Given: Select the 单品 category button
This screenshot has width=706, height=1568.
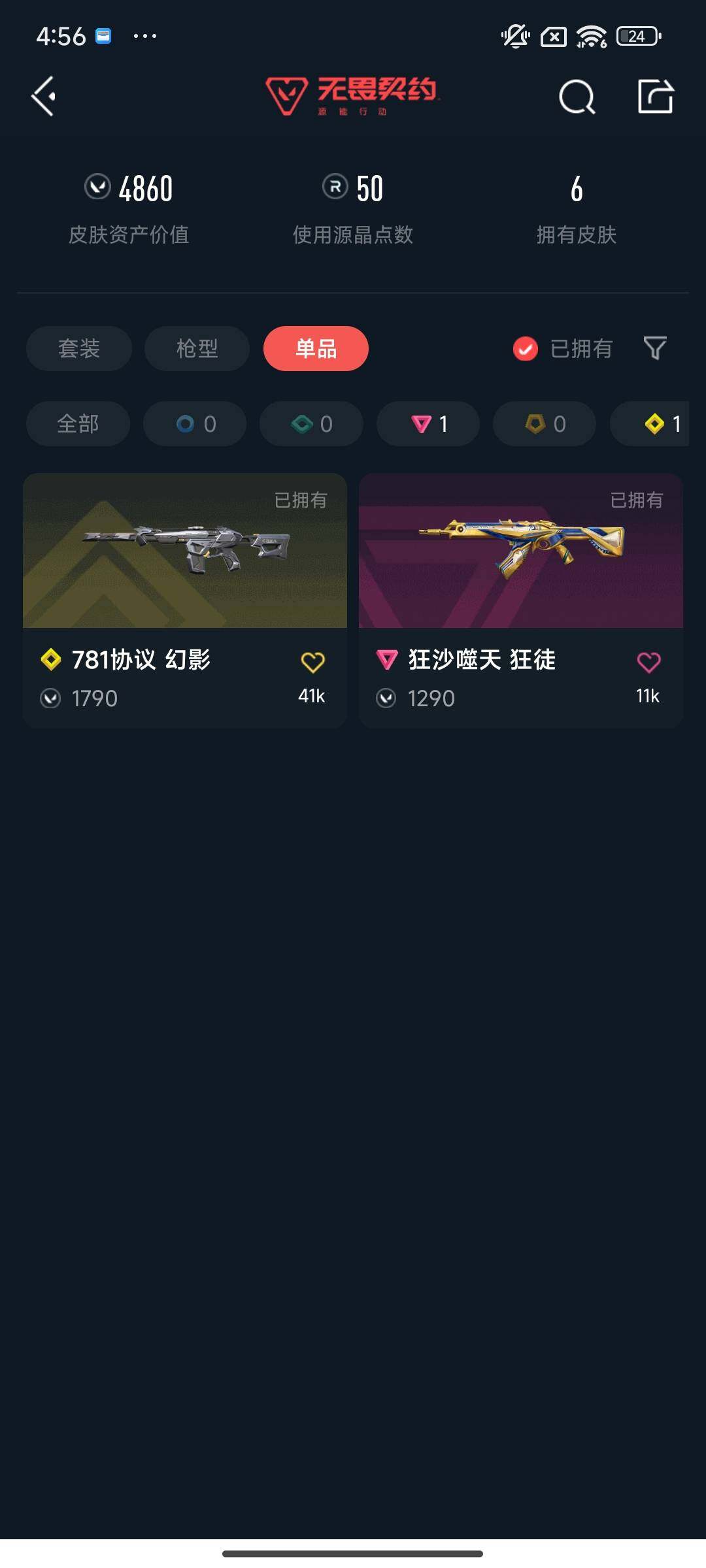Looking at the screenshot, I should [x=316, y=349].
